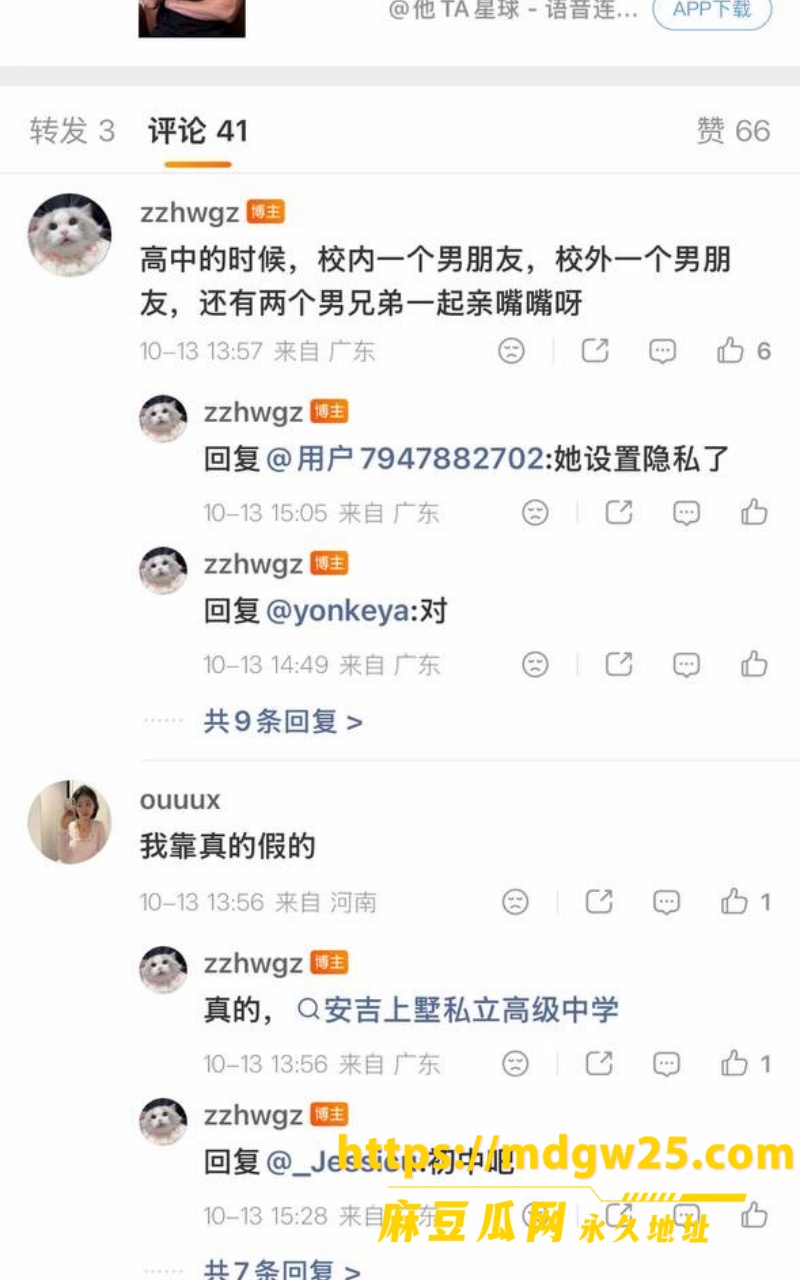800x1280 pixels.
Task: Like ouuux's comment 我靠真的假的
Action: tap(746, 902)
